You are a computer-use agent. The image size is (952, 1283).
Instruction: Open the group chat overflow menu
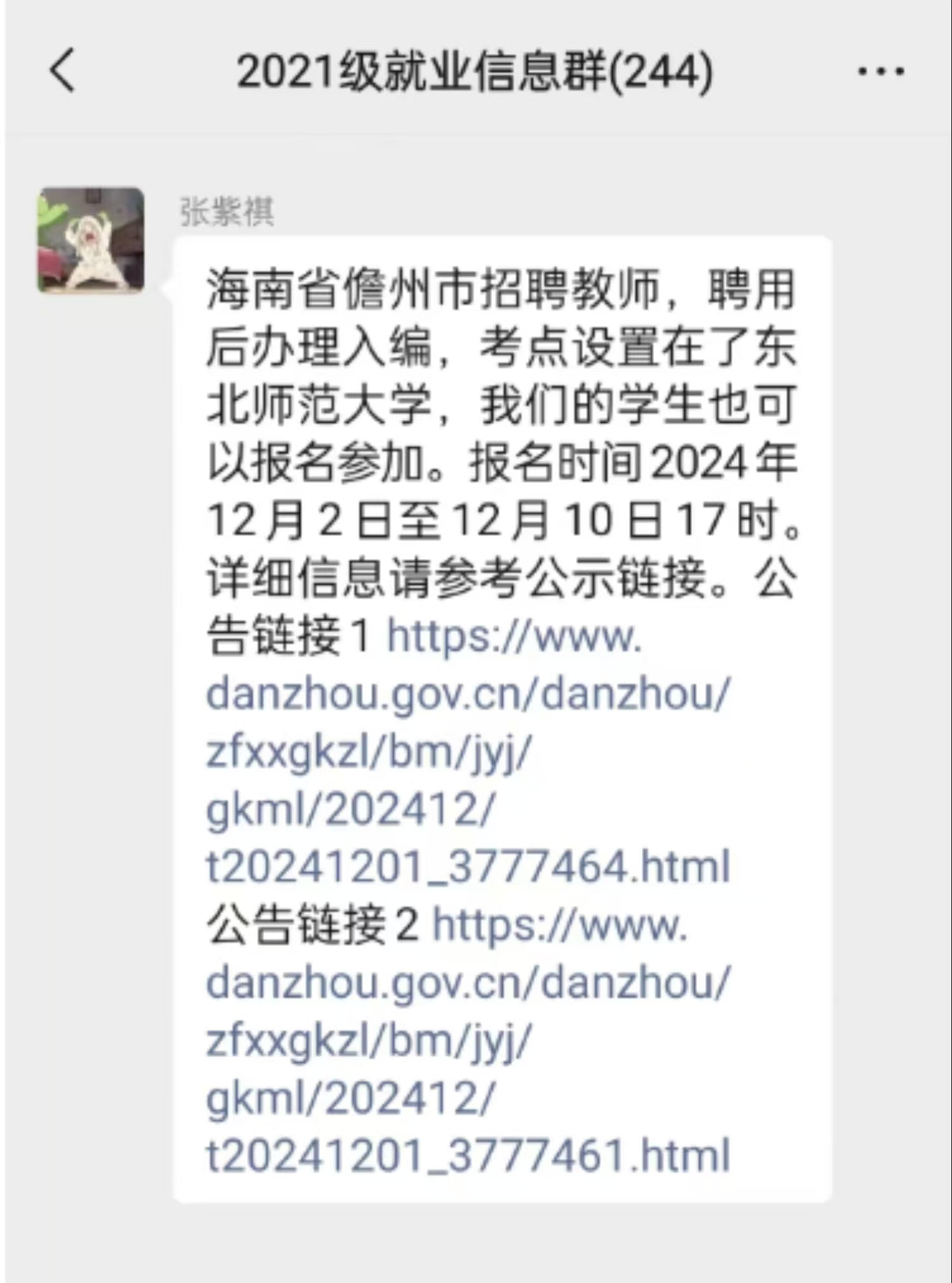(x=880, y=71)
